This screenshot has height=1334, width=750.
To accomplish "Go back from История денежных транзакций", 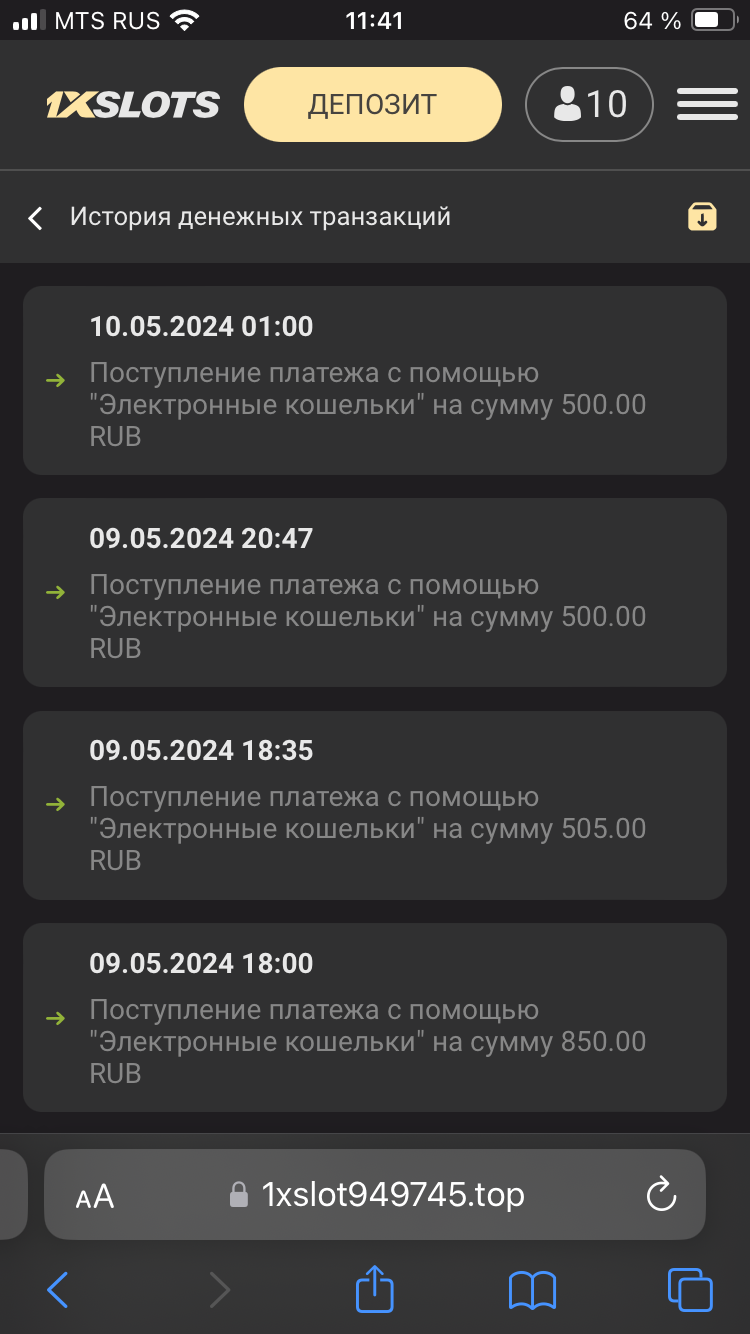I will tap(36, 217).
